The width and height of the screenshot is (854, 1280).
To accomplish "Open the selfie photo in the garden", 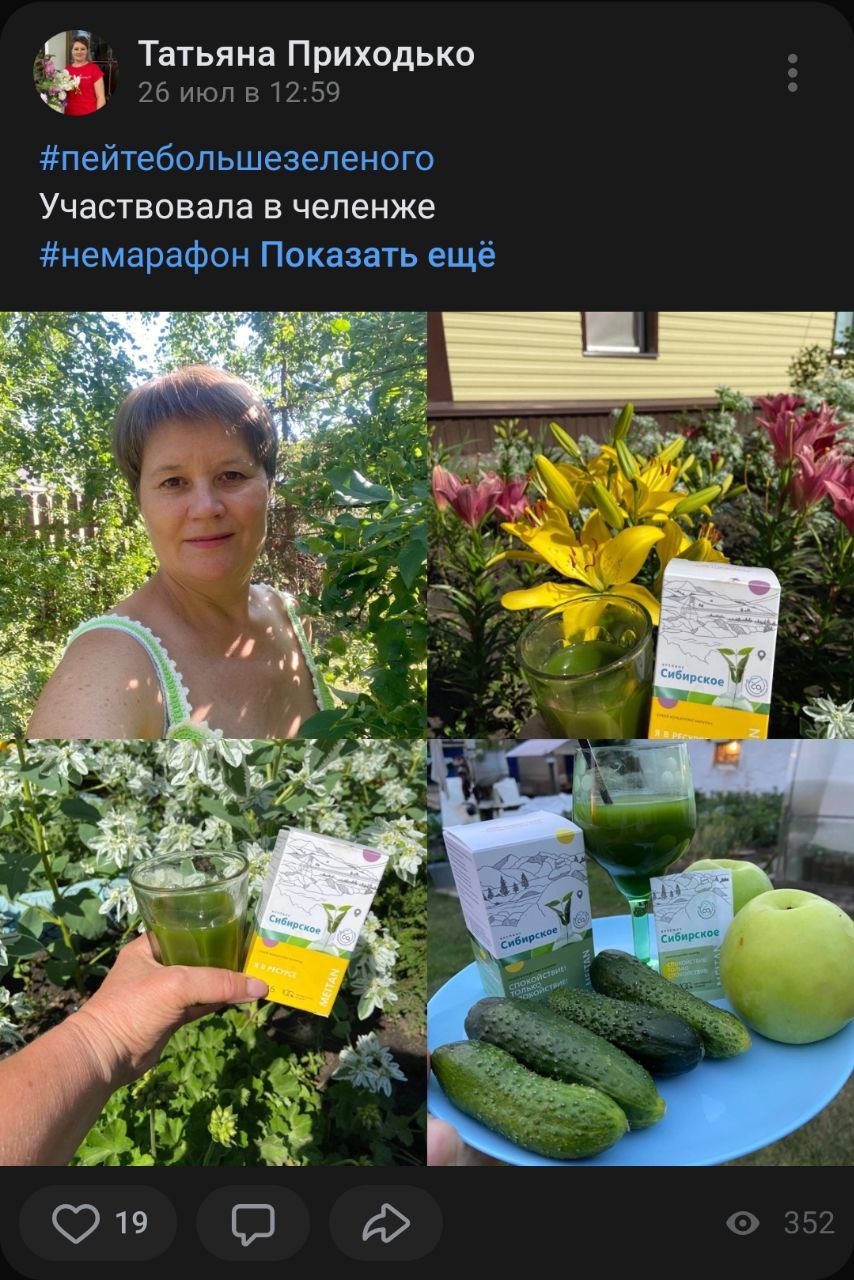I will pos(213,524).
